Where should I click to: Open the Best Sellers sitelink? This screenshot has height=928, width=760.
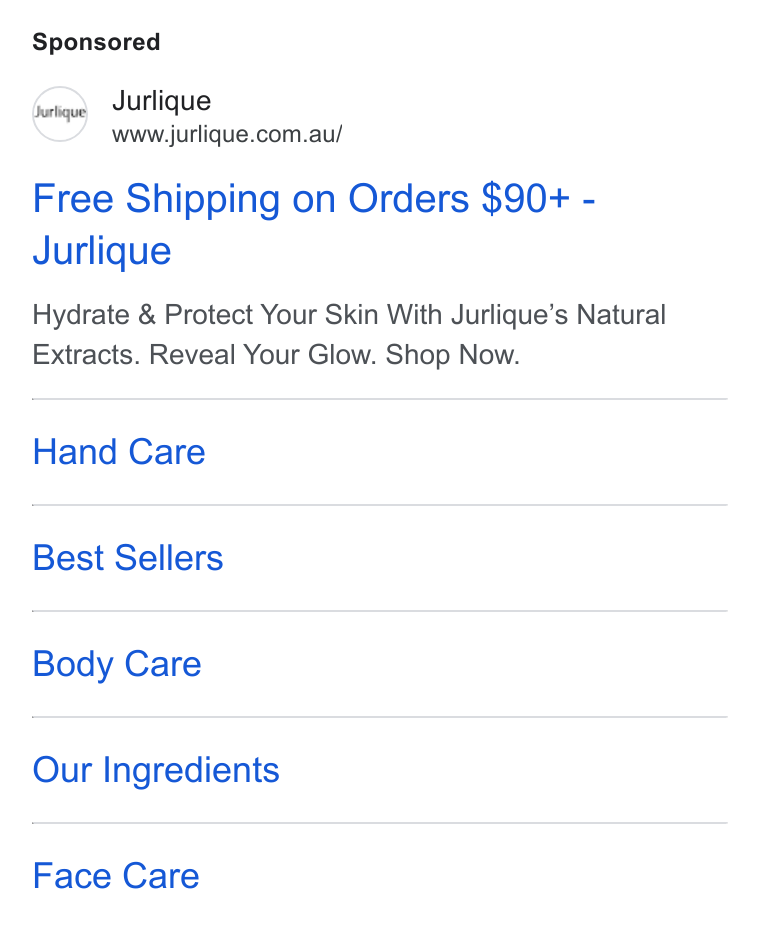pyautogui.click(x=128, y=558)
